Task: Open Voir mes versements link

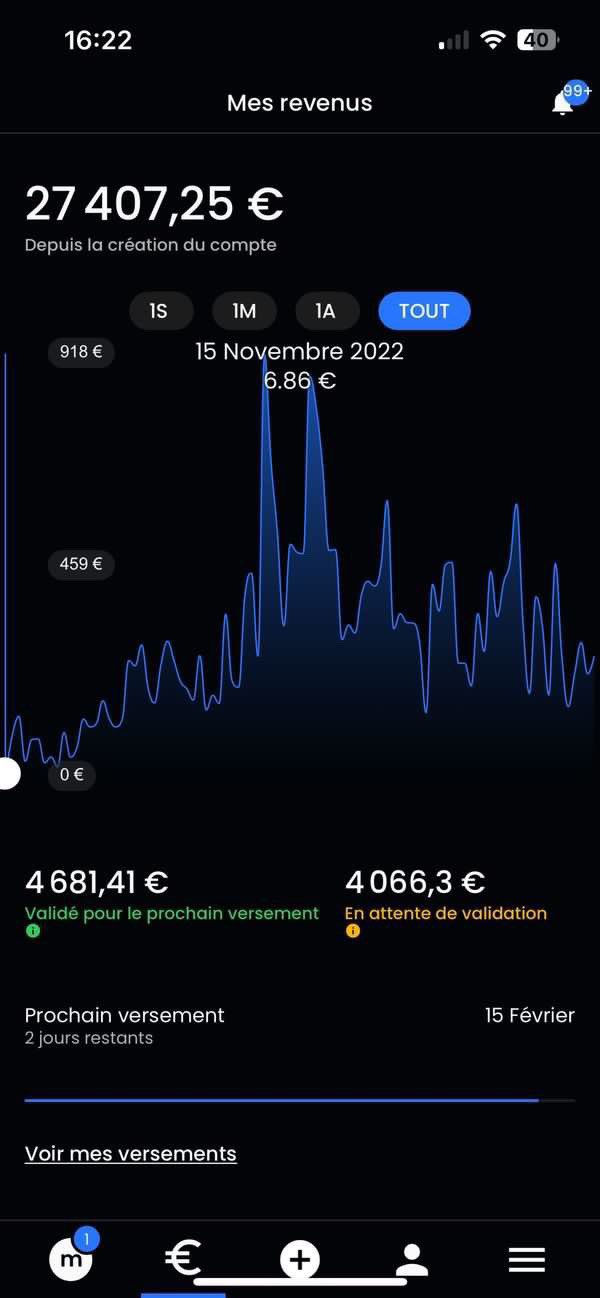Action: (131, 1153)
